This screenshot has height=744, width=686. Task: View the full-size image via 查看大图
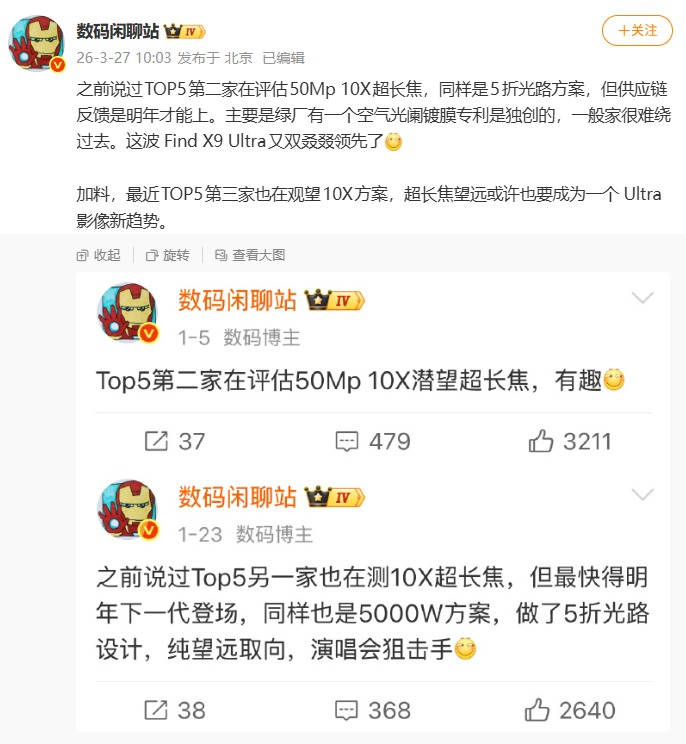pos(250,255)
